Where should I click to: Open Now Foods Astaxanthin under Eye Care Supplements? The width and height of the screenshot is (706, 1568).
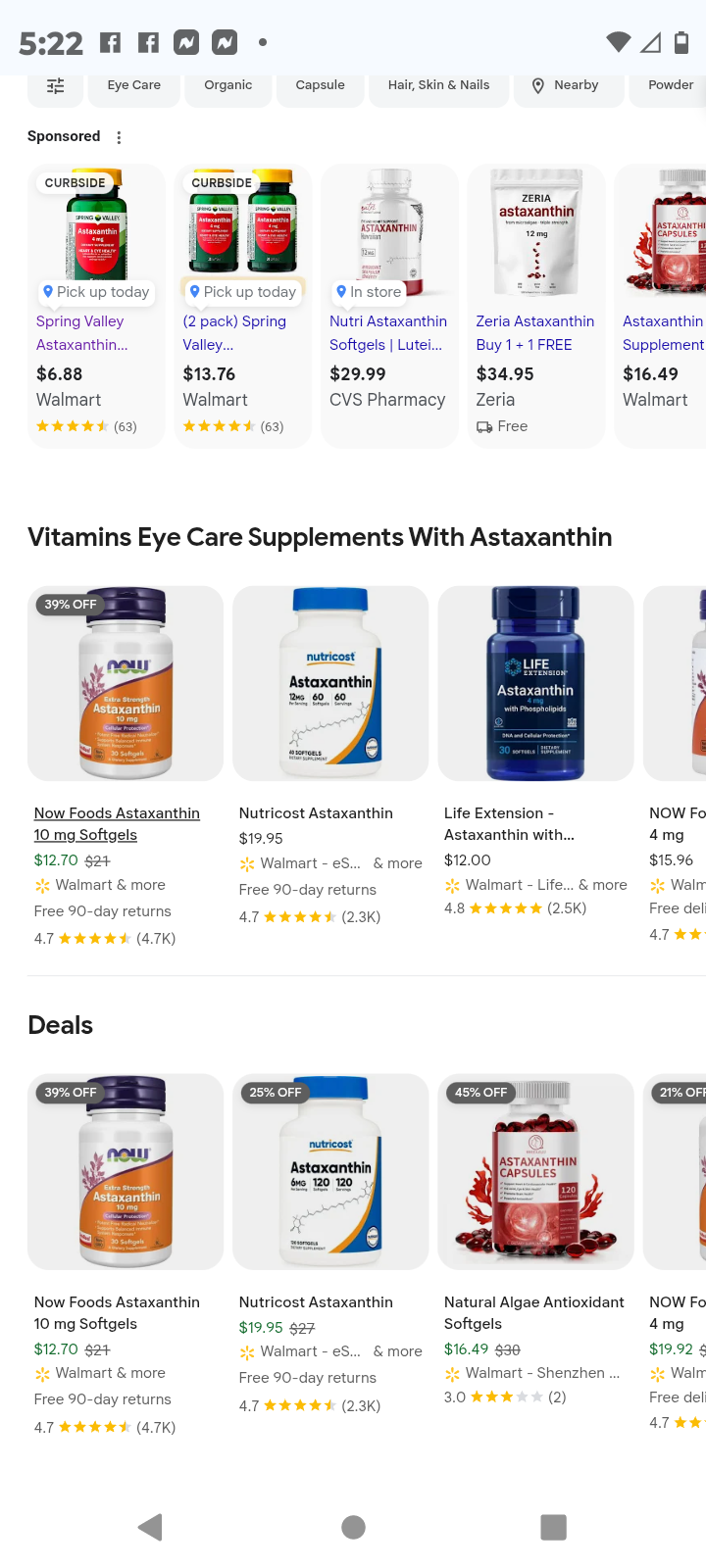(x=117, y=823)
